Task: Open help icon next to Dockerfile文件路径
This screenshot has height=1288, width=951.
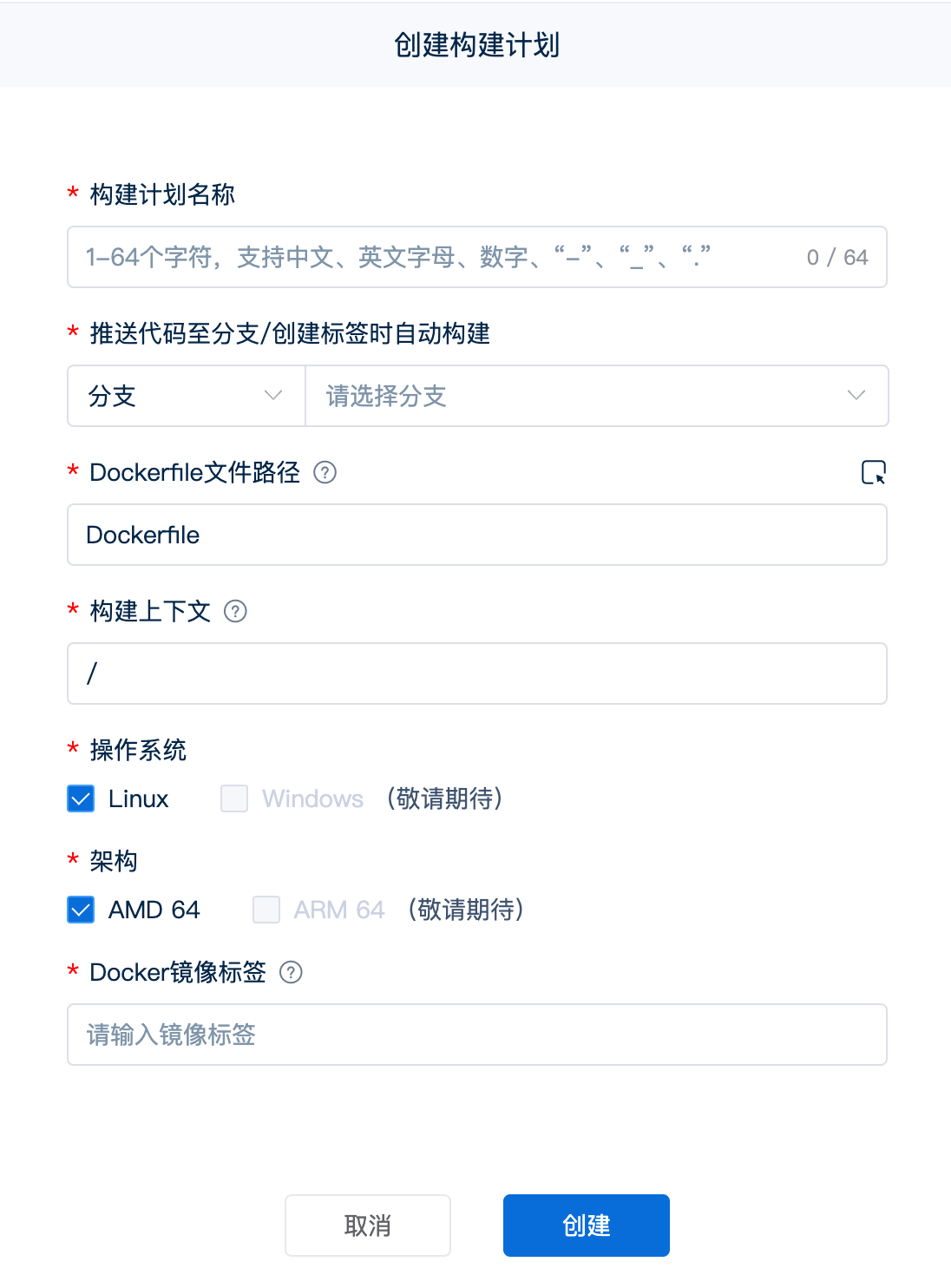Action: (x=325, y=472)
